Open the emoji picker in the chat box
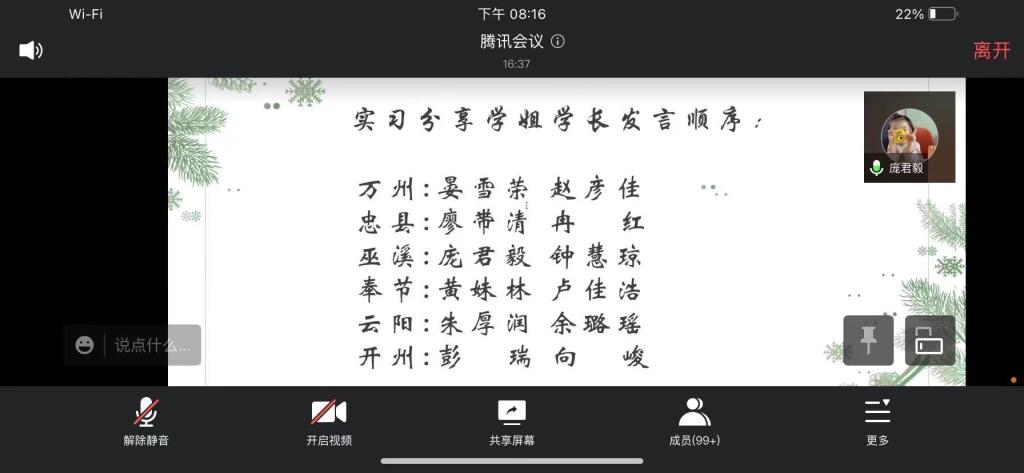 point(85,345)
